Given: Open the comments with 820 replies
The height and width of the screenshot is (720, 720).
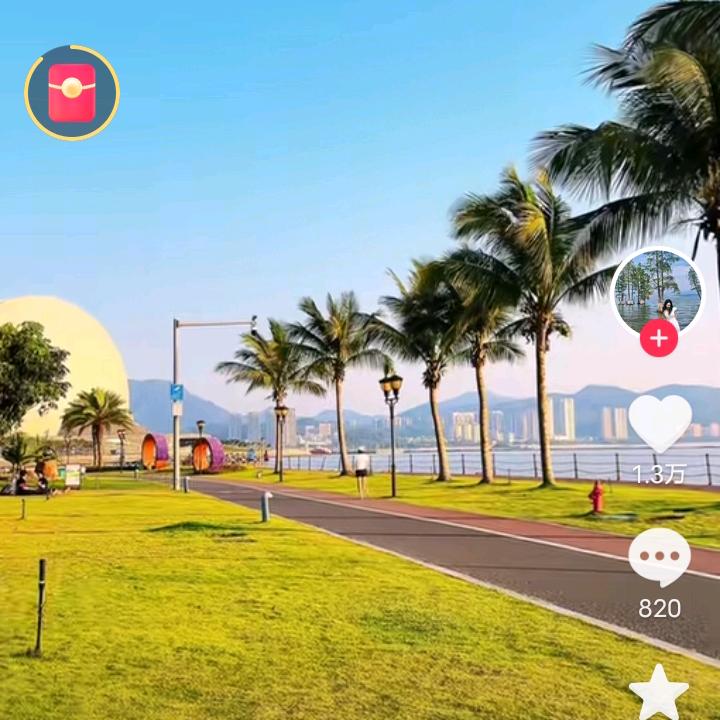Looking at the screenshot, I should coord(660,557).
